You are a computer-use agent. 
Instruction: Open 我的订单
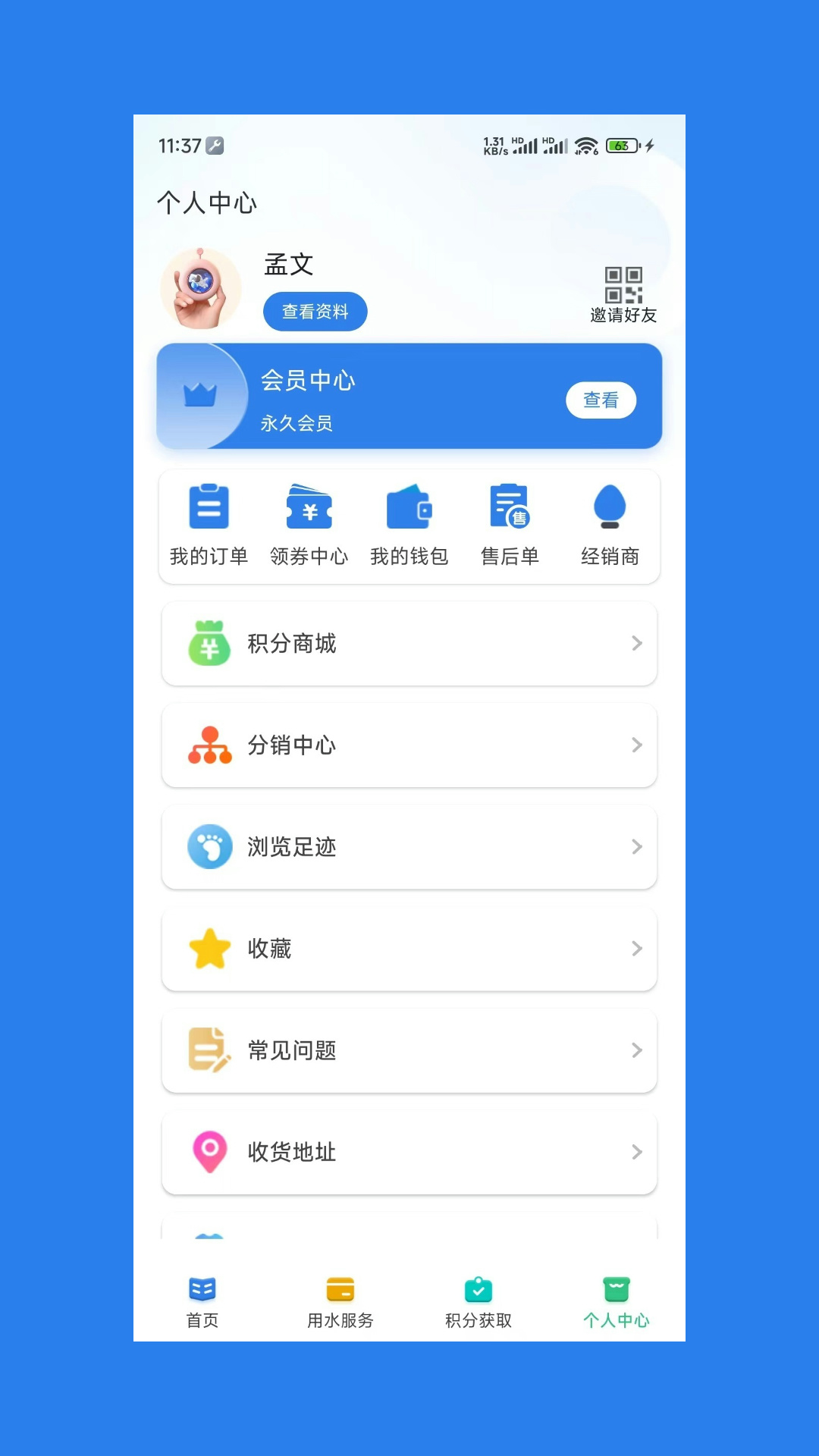[x=209, y=525]
